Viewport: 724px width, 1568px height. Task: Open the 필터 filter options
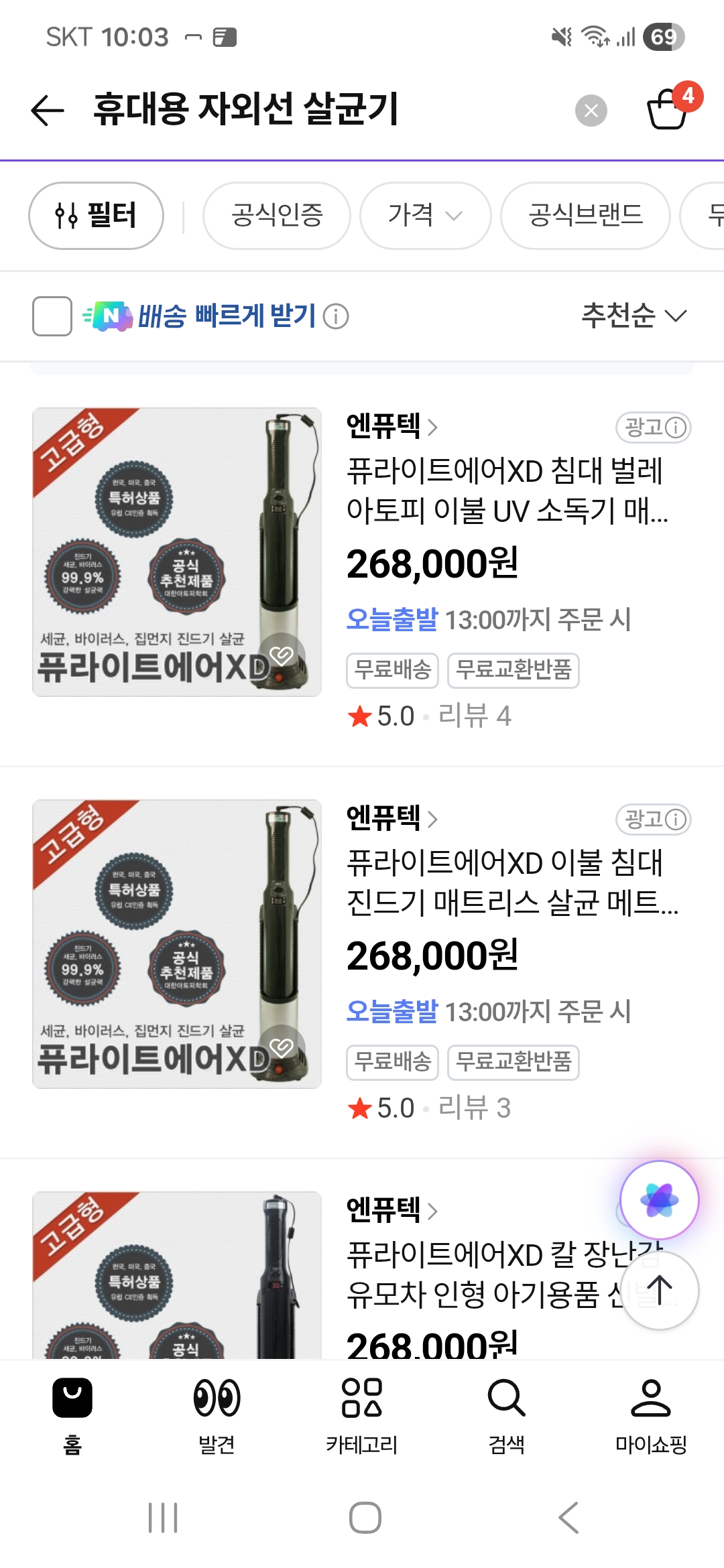[x=96, y=216]
